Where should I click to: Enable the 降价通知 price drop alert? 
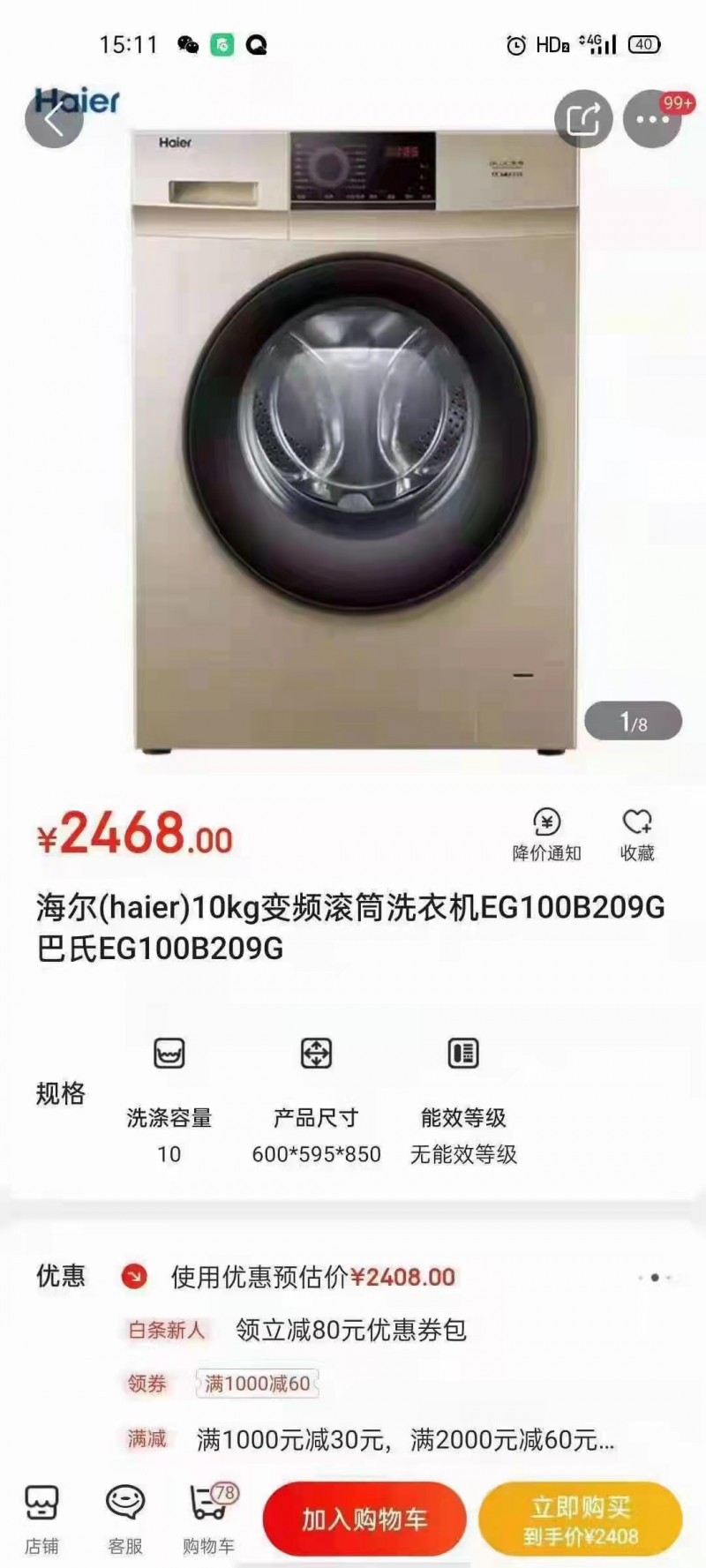[x=546, y=835]
